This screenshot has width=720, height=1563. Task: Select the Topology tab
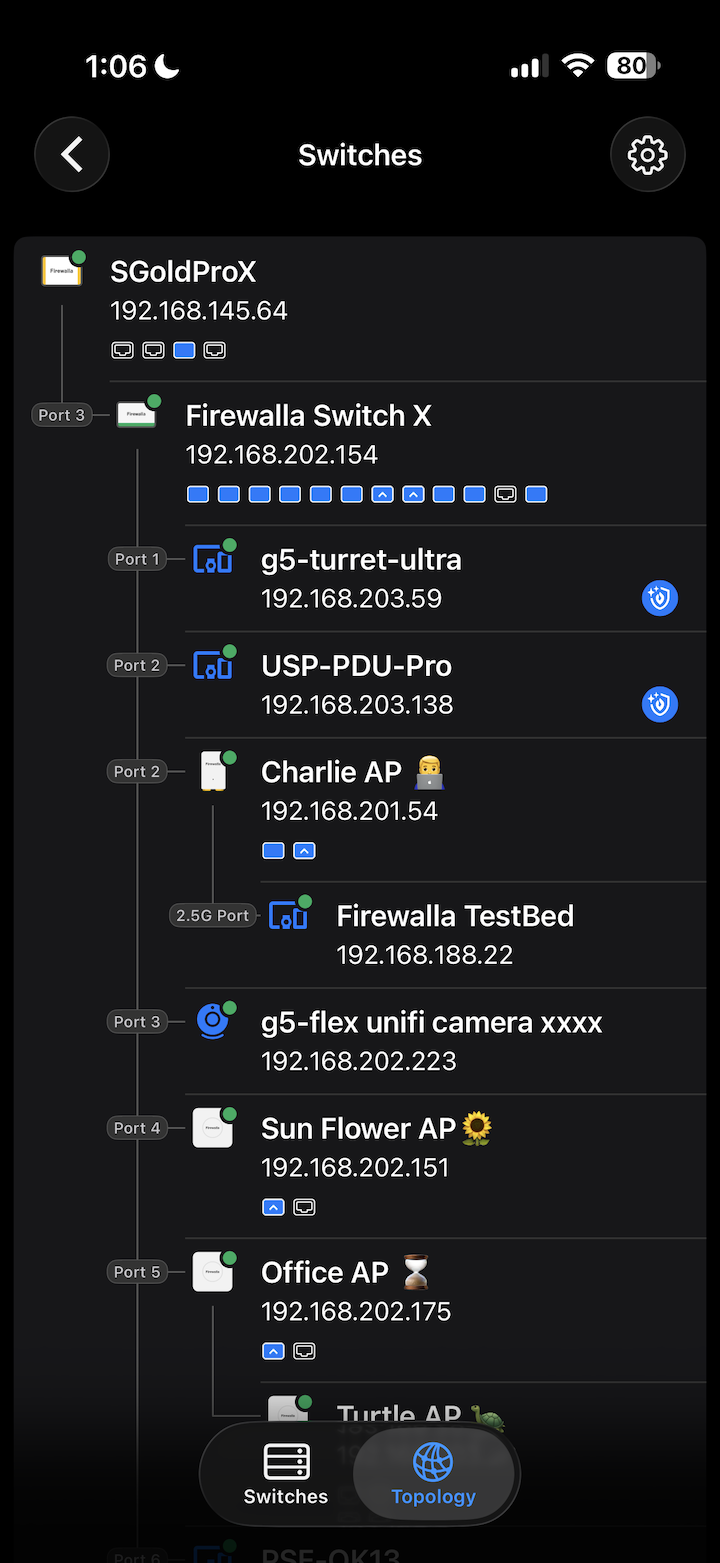pyautogui.click(x=433, y=1474)
